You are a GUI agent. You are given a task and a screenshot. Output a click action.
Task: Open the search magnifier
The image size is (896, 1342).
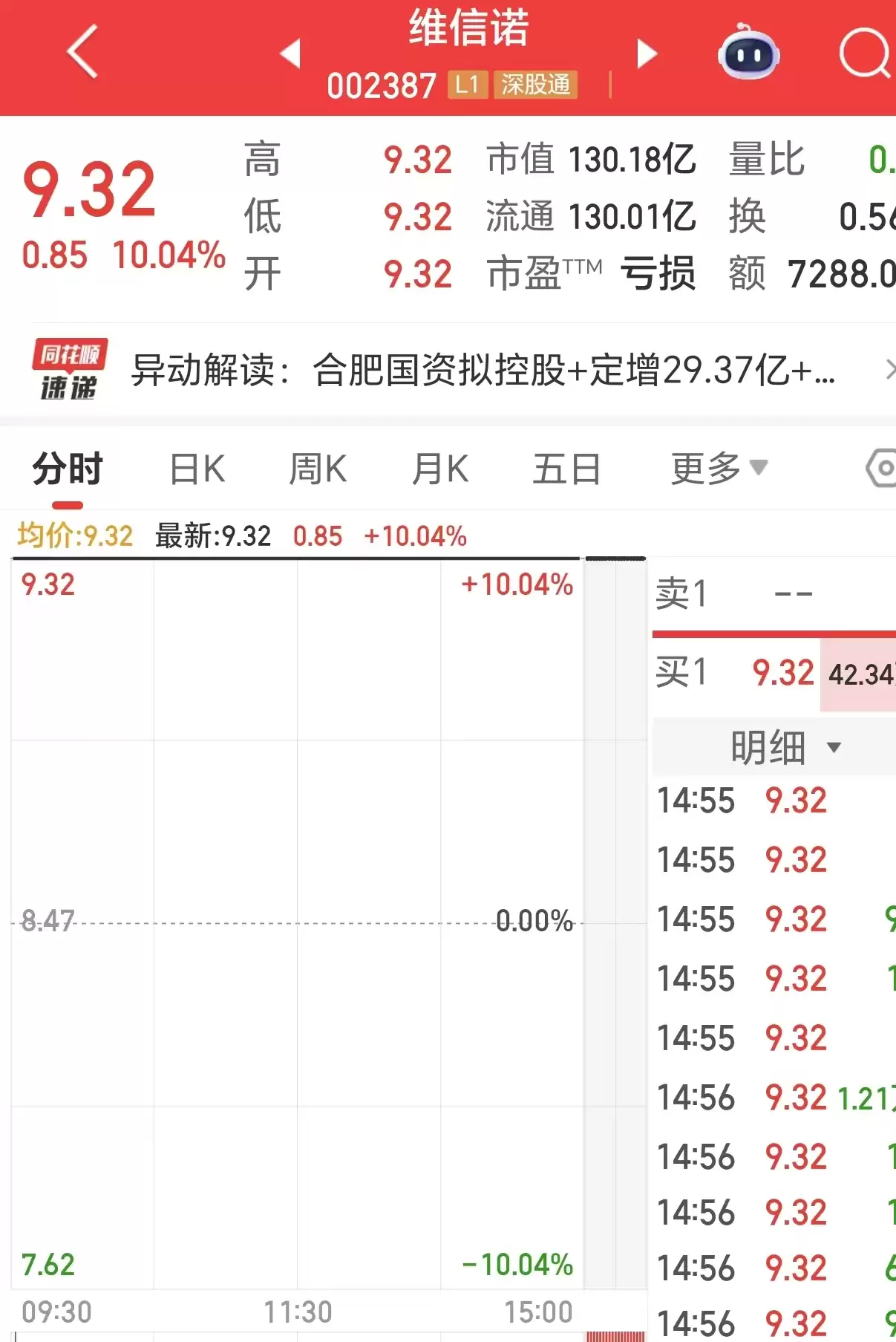[x=865, y=53]
